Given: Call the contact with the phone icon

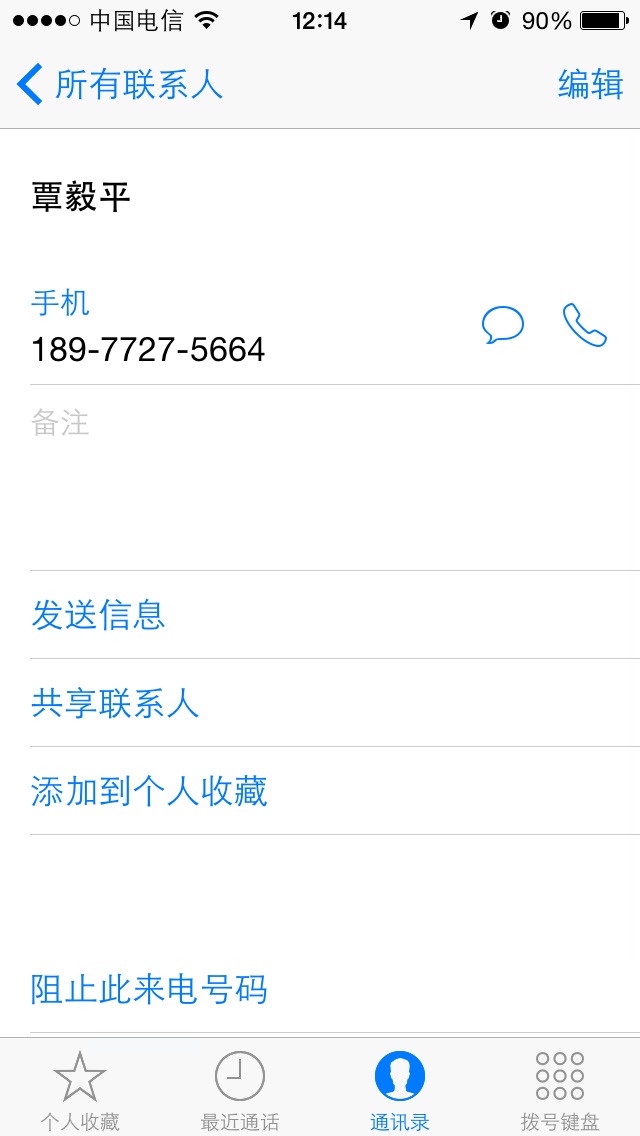Looking at the screenshot, I should [x=585, y=325].
